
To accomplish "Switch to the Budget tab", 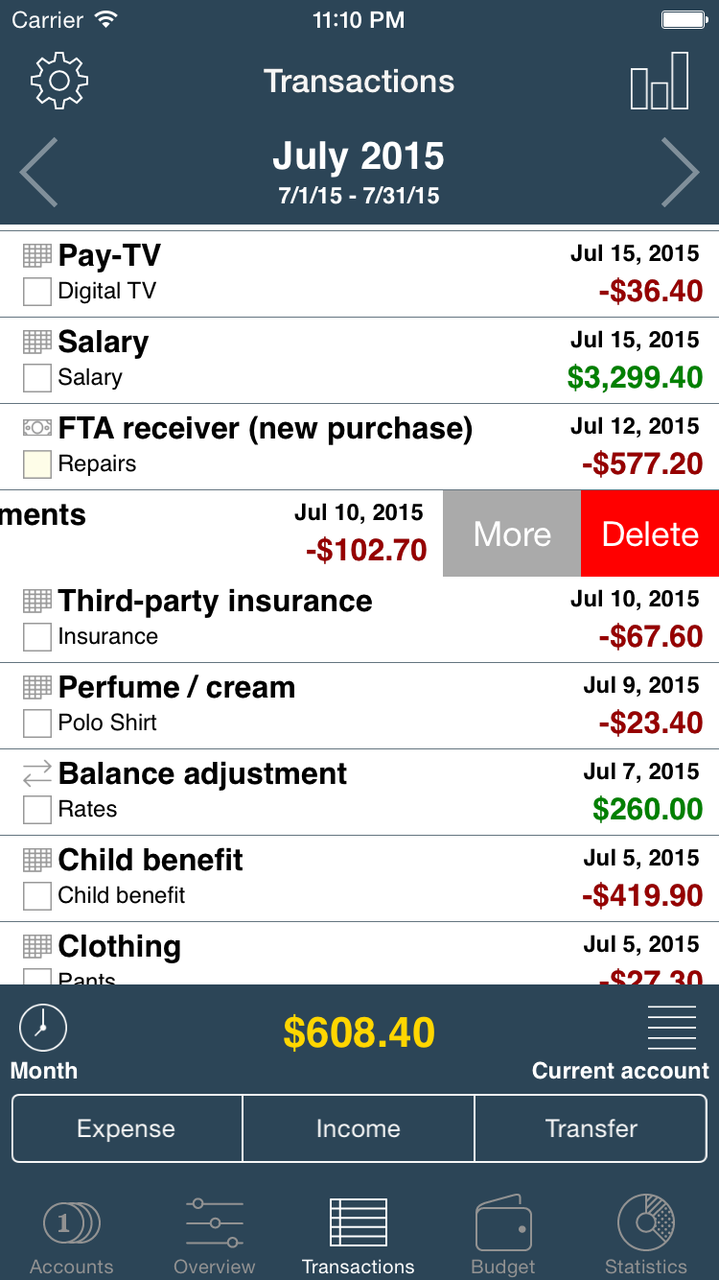I will tap(503, 1236).
